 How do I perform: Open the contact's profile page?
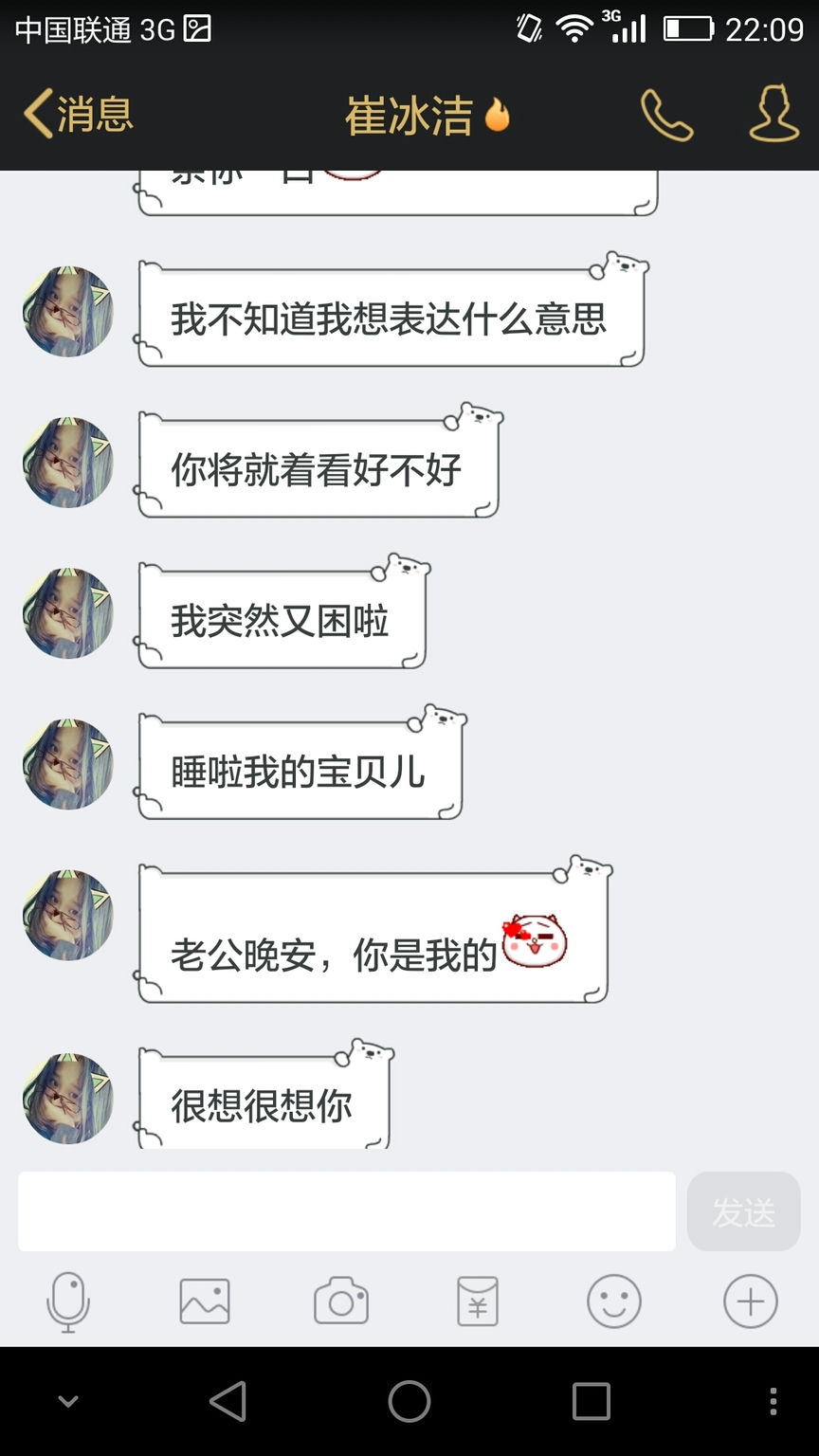(x=773, y=115)
